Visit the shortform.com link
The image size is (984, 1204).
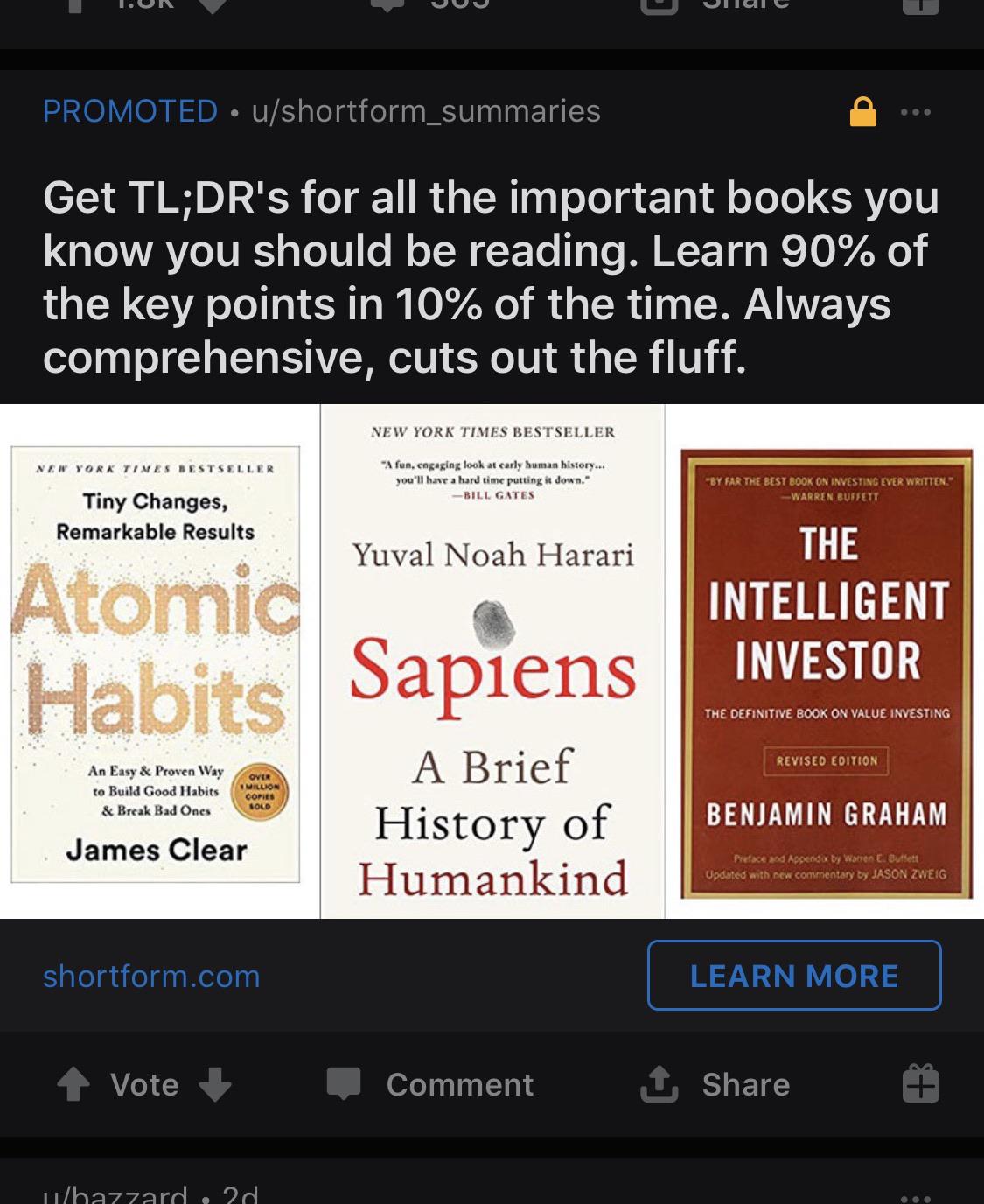tap(151, 976)
